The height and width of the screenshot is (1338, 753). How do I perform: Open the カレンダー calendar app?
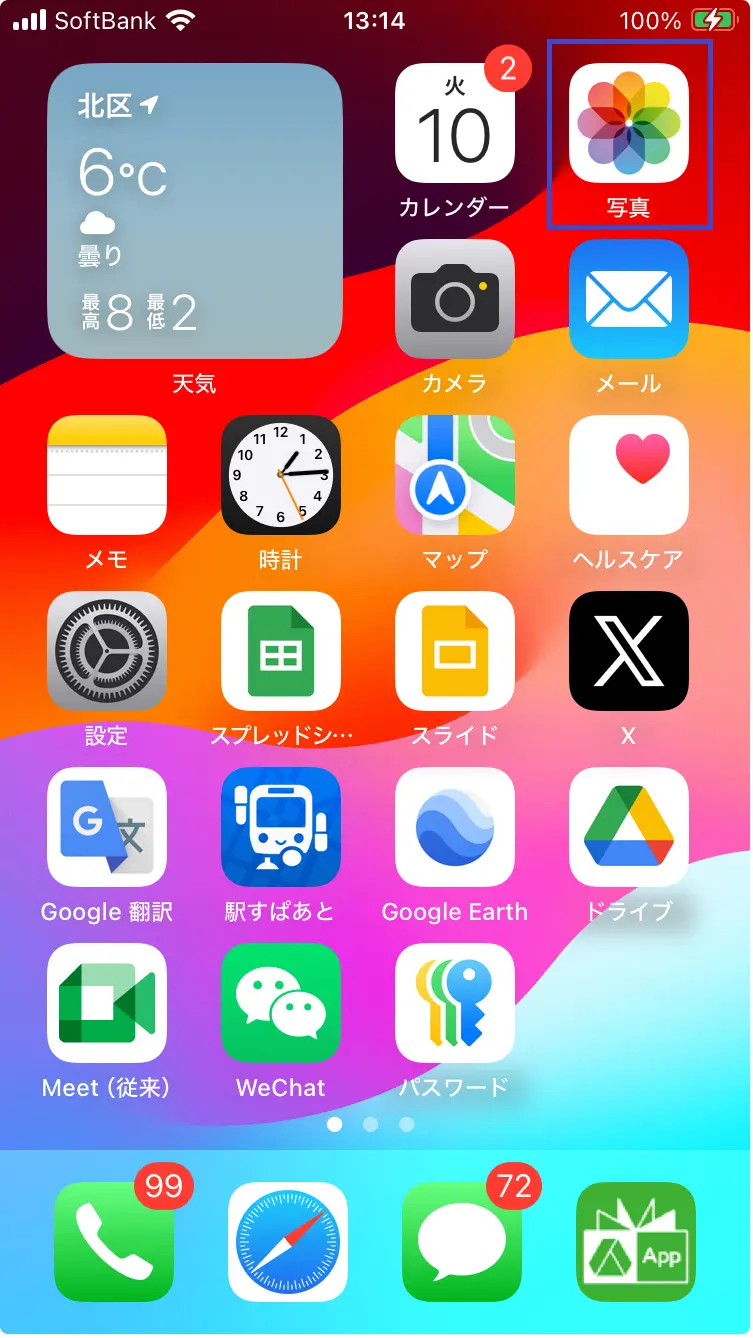click(x=455, y=123)
